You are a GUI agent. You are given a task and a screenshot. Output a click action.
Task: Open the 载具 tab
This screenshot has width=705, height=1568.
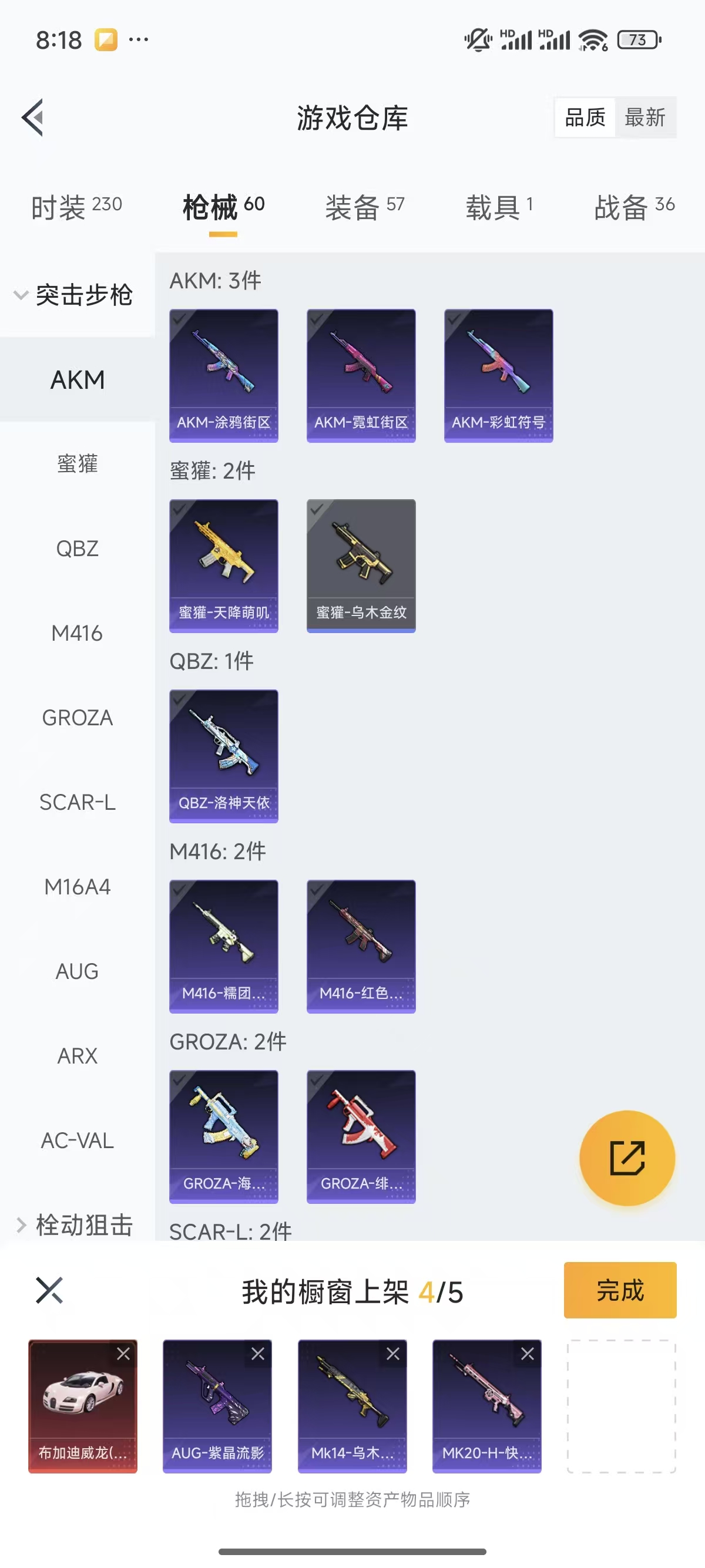coord(499,207)
